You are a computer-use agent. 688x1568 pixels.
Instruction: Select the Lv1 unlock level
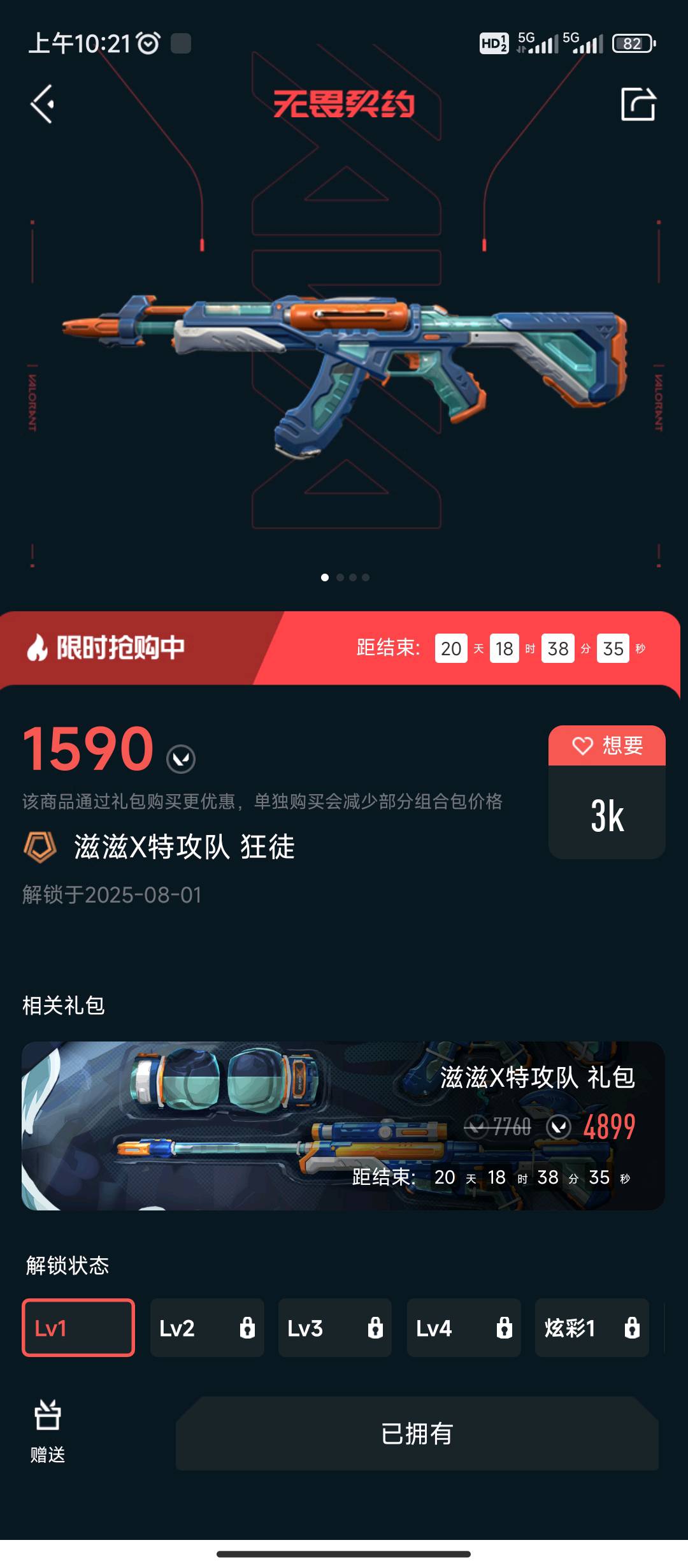pos(78,1328)
